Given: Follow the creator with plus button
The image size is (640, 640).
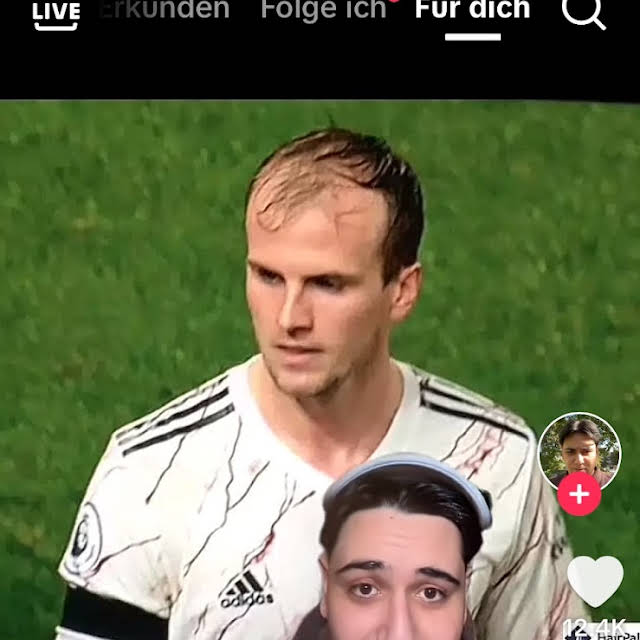Looking at the screenshot, I should pyautogui.click(x=580, y=494).
